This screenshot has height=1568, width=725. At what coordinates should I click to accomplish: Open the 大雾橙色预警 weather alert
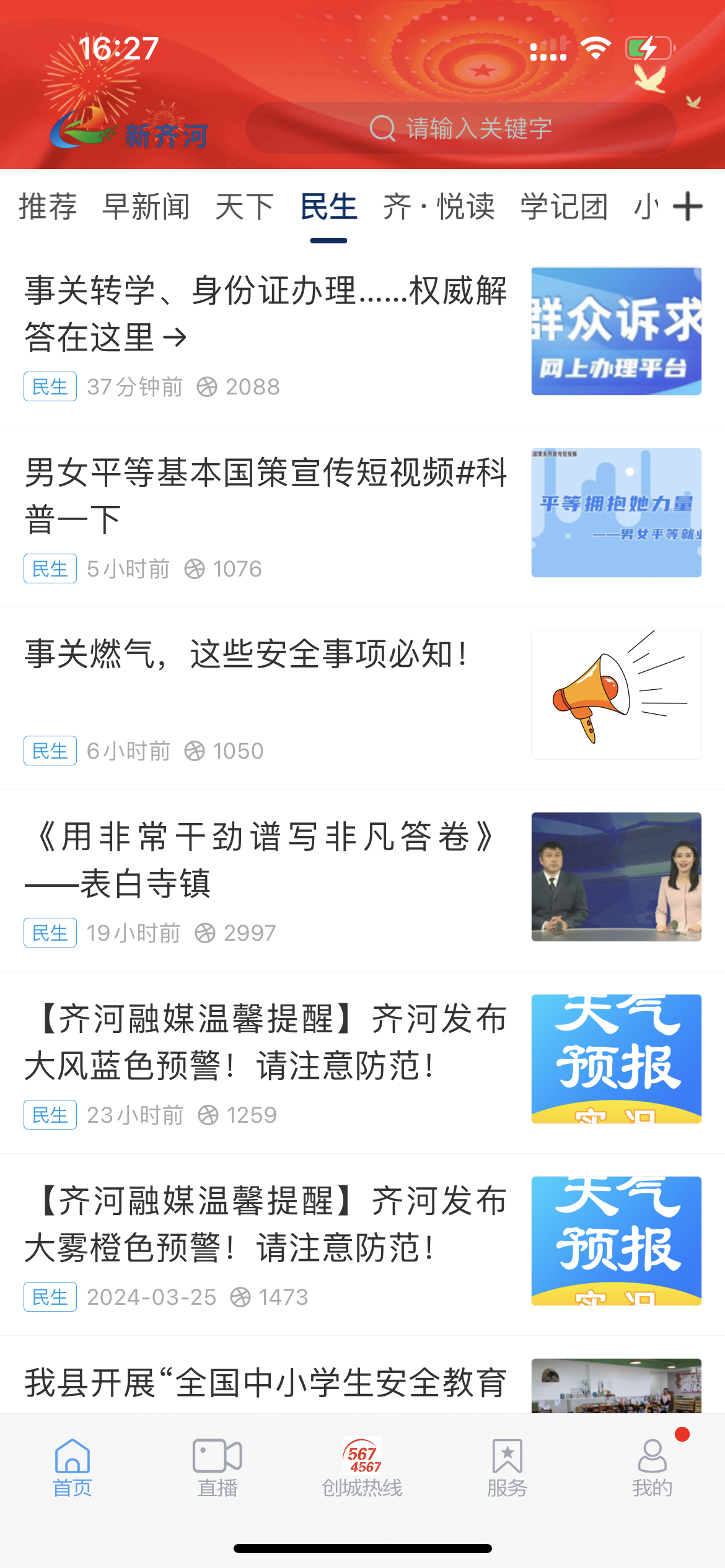pos(266,1224)
